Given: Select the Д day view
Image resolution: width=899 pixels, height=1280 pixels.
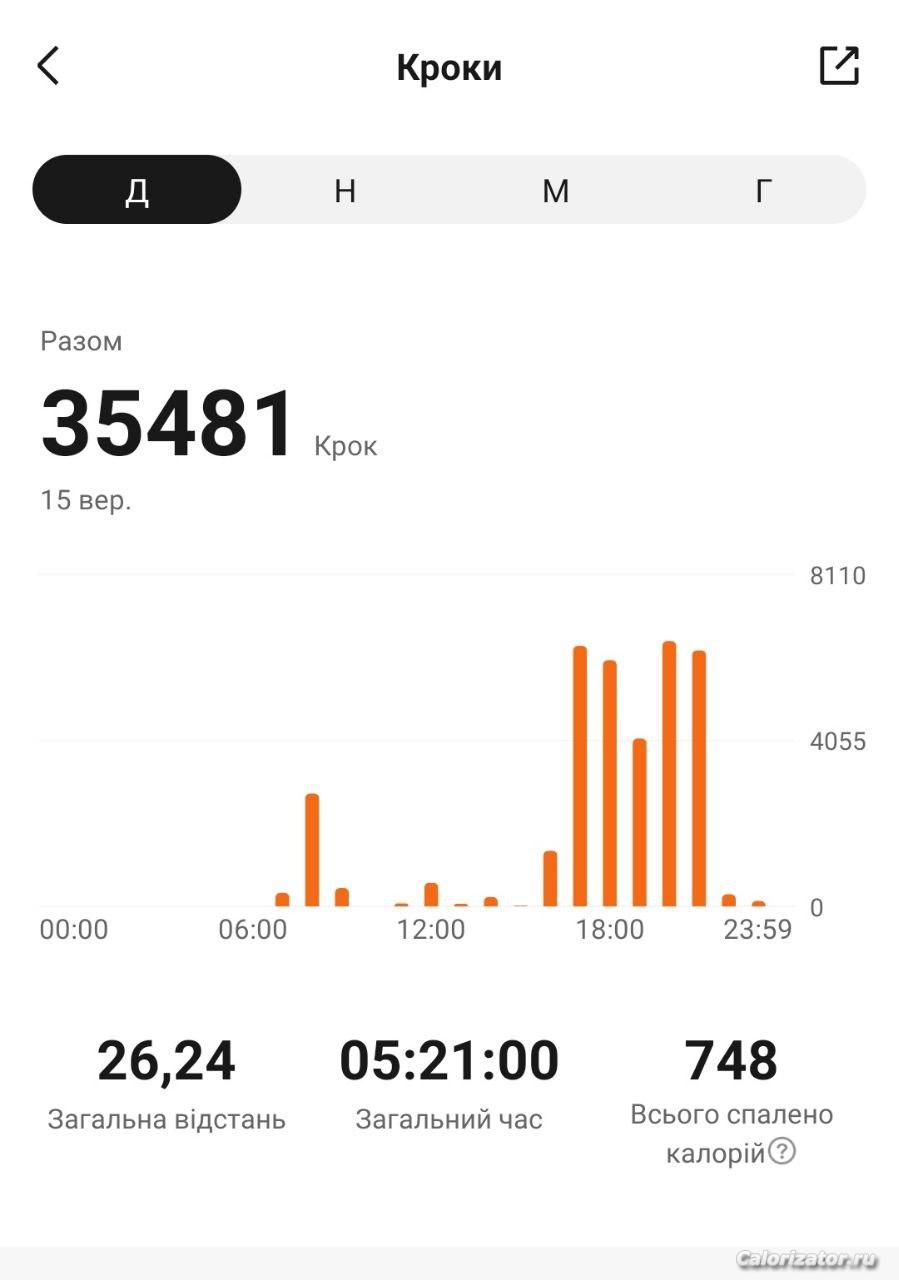Looking at the screenshot, I should click(x=137, y=190).
